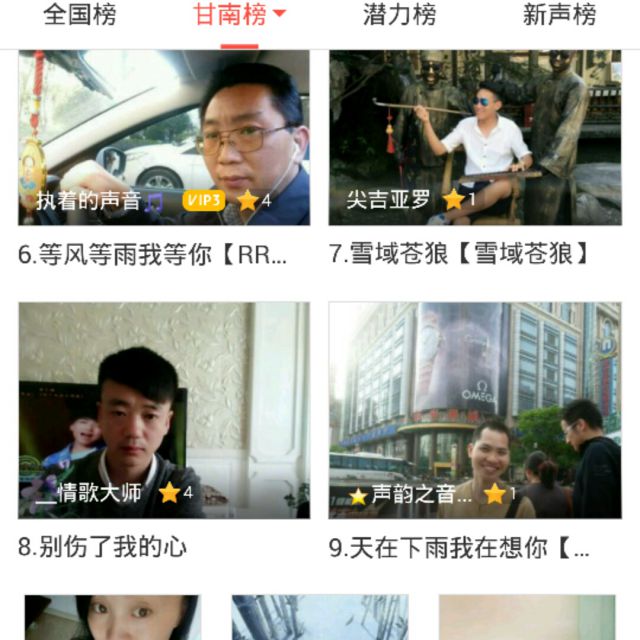Open song 8 别伤了我的心
Screen dimensions: 640x640
tap(164, 410)
